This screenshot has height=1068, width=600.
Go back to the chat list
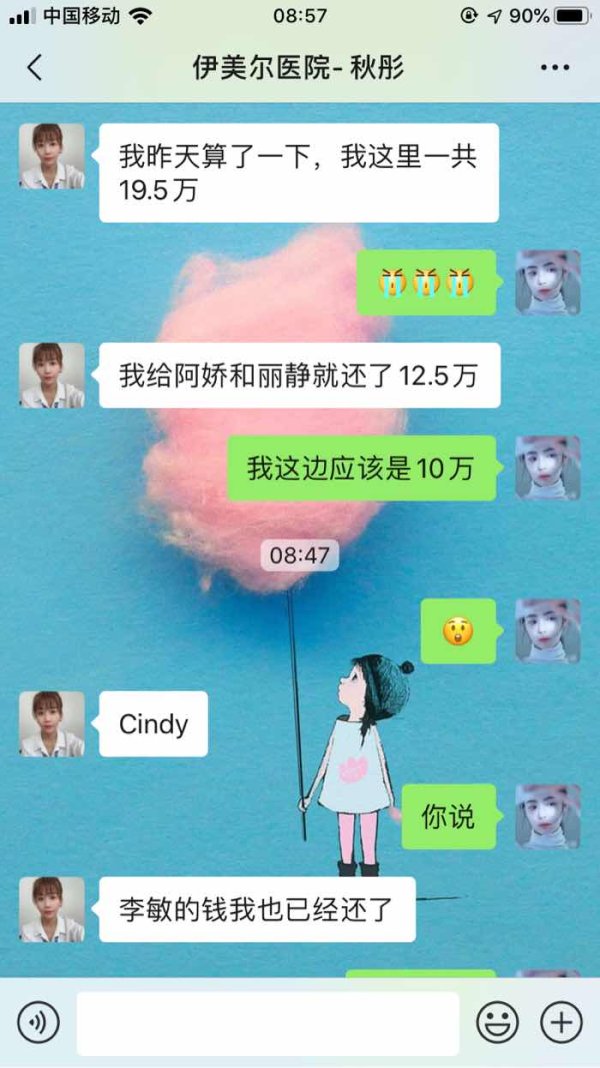34,68
